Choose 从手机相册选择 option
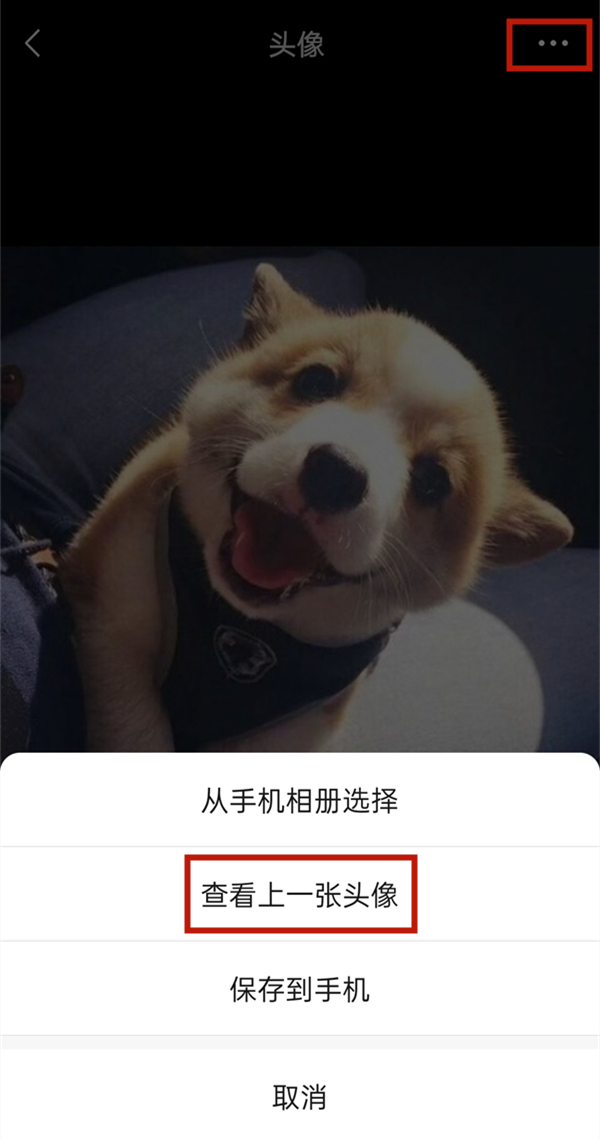This screenshot has height=1140, width=600. pyautogui.click(x=300, y=801)
